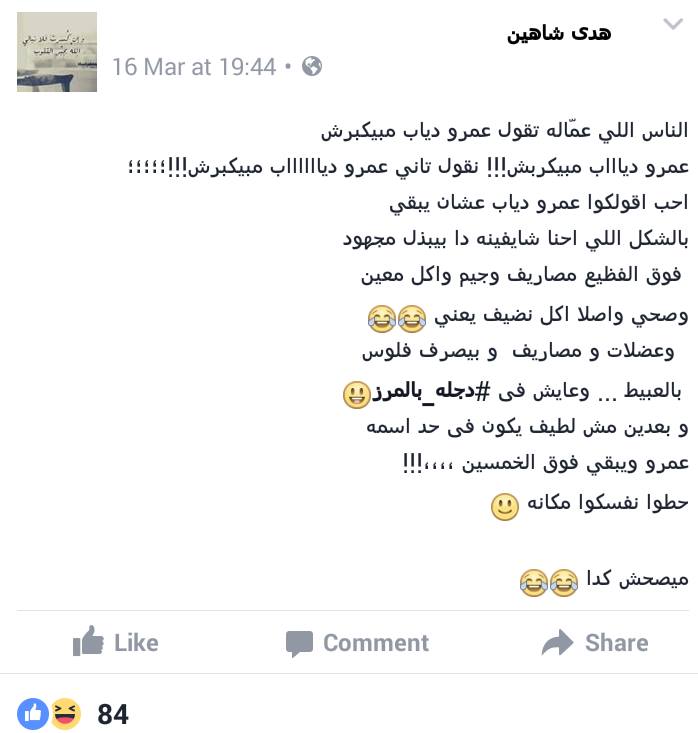
Task: Share this post
Action: click(x=594, y=642)
